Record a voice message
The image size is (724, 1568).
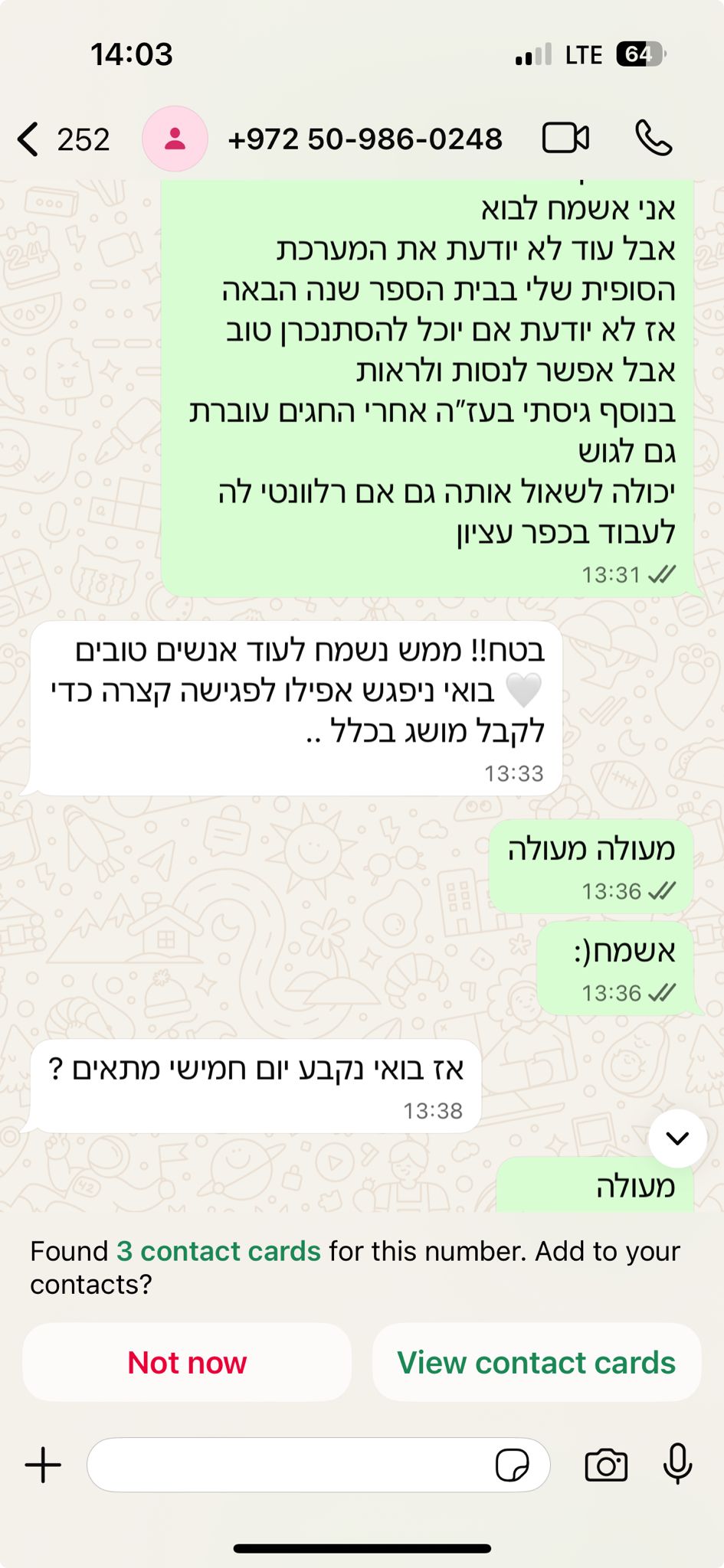click(x=677, y=1464)
